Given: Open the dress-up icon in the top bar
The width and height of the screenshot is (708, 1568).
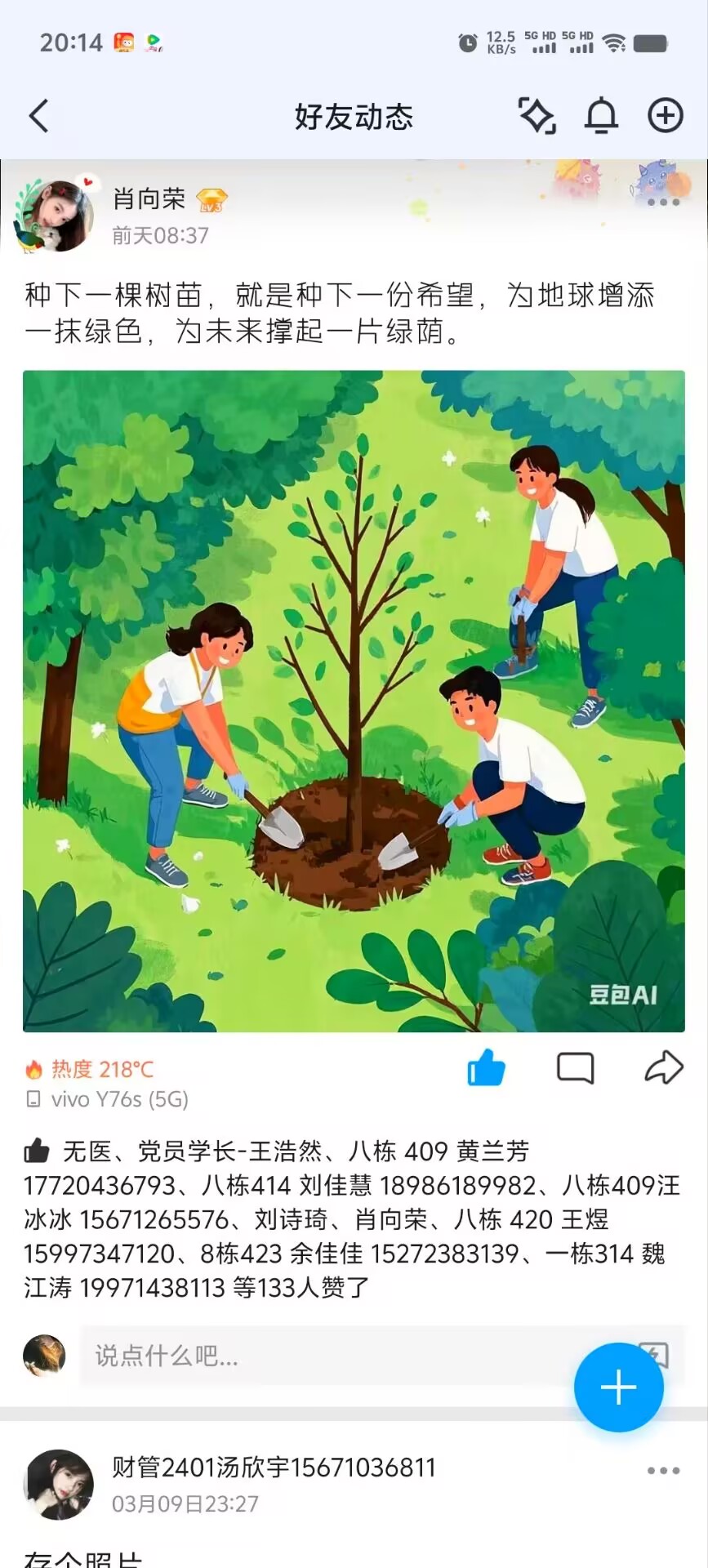Looking at the screenshot, I should click(537, 116).
